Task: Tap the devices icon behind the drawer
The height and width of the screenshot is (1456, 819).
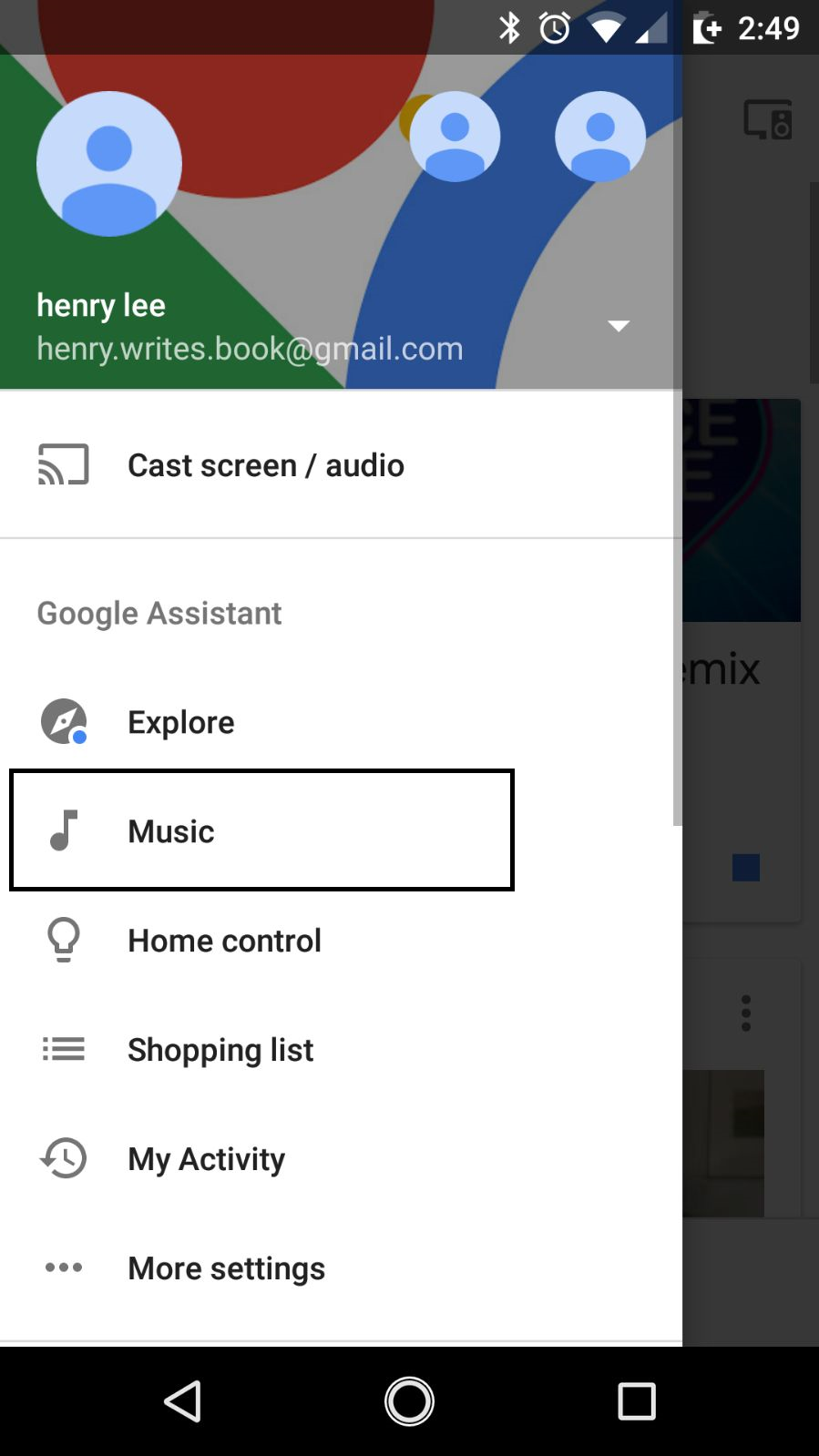Action: pos(768,119)
